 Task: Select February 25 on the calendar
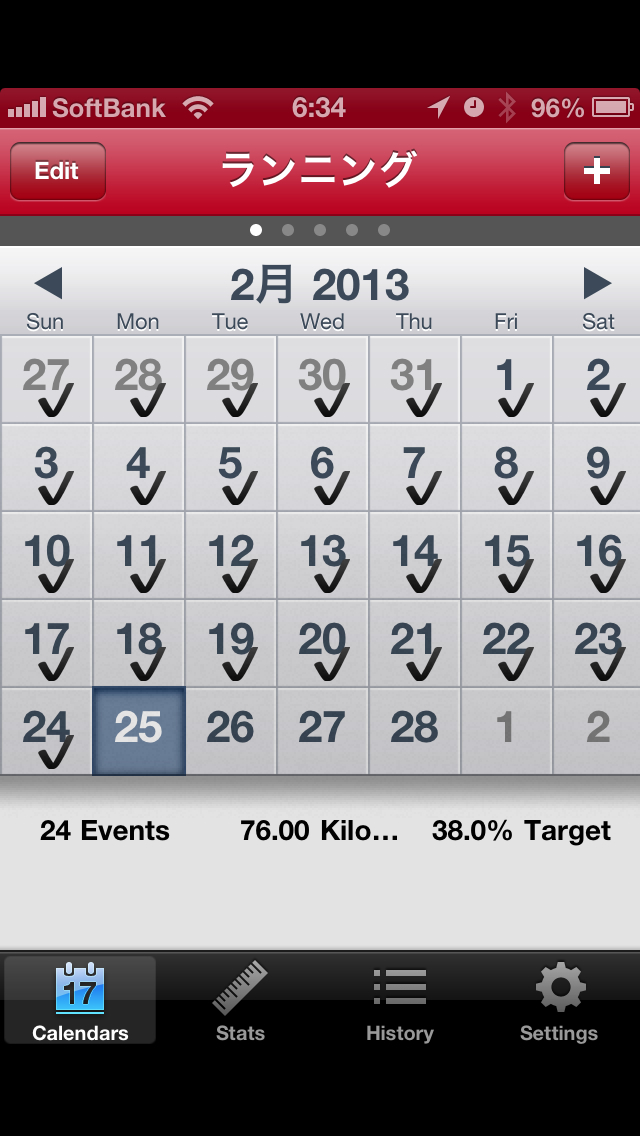point(138,730)
